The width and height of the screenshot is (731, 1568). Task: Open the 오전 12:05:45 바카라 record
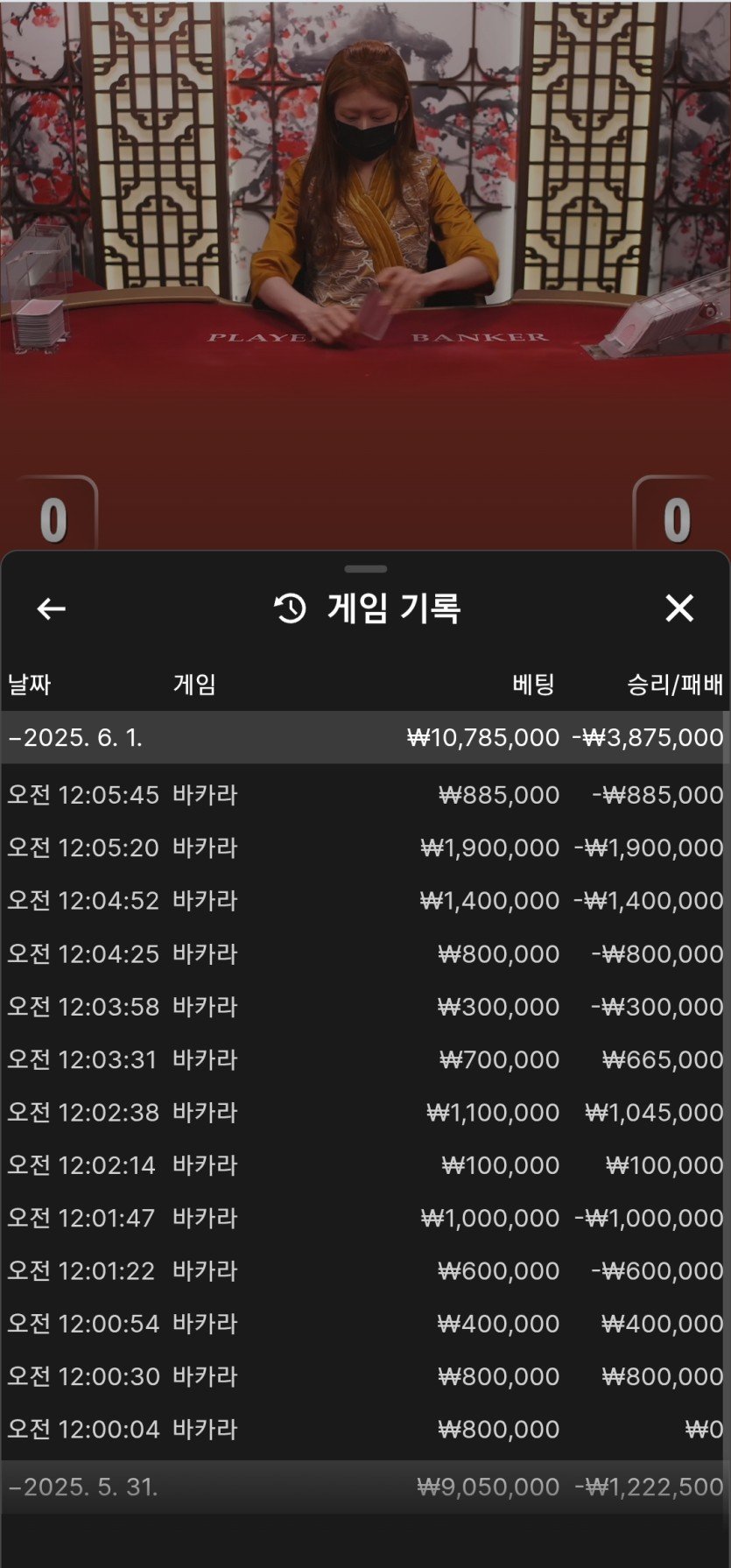tap(365, 795)
